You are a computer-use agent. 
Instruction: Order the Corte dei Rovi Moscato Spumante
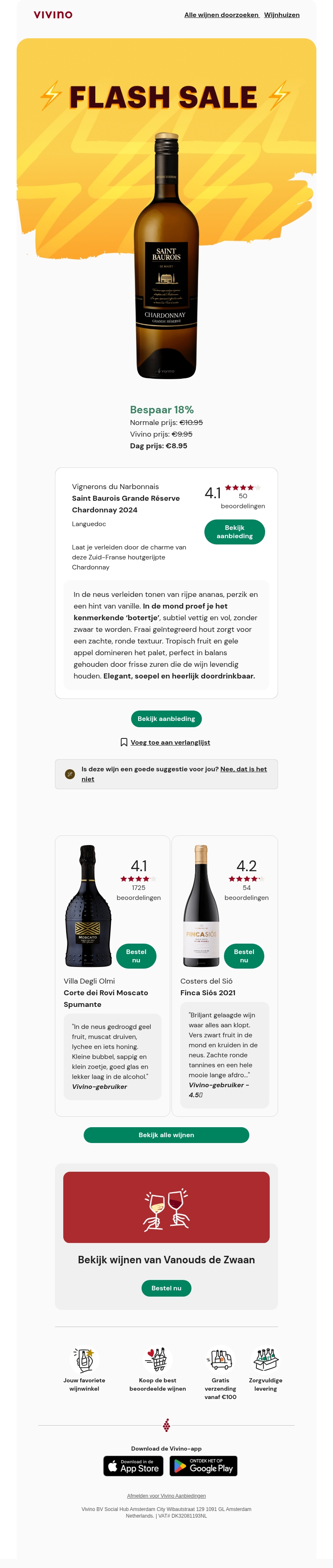click(136, 956)
